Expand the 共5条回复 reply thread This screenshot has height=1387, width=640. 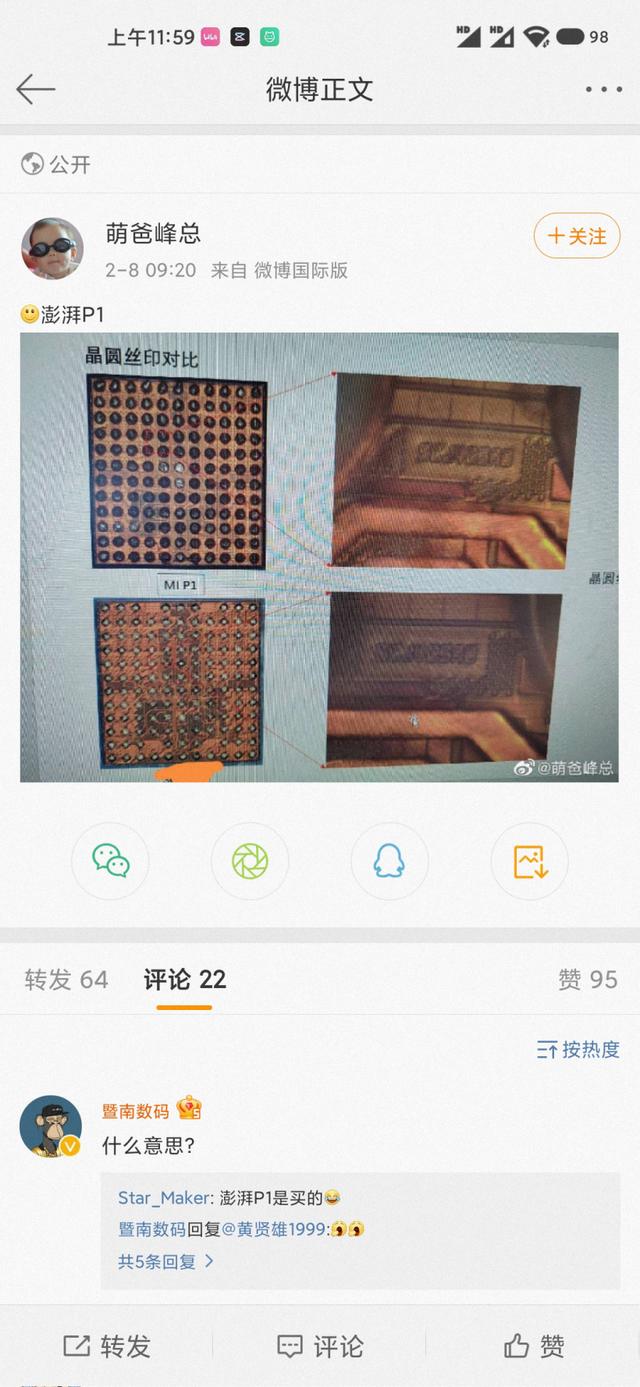click(x=166, y=1262)
